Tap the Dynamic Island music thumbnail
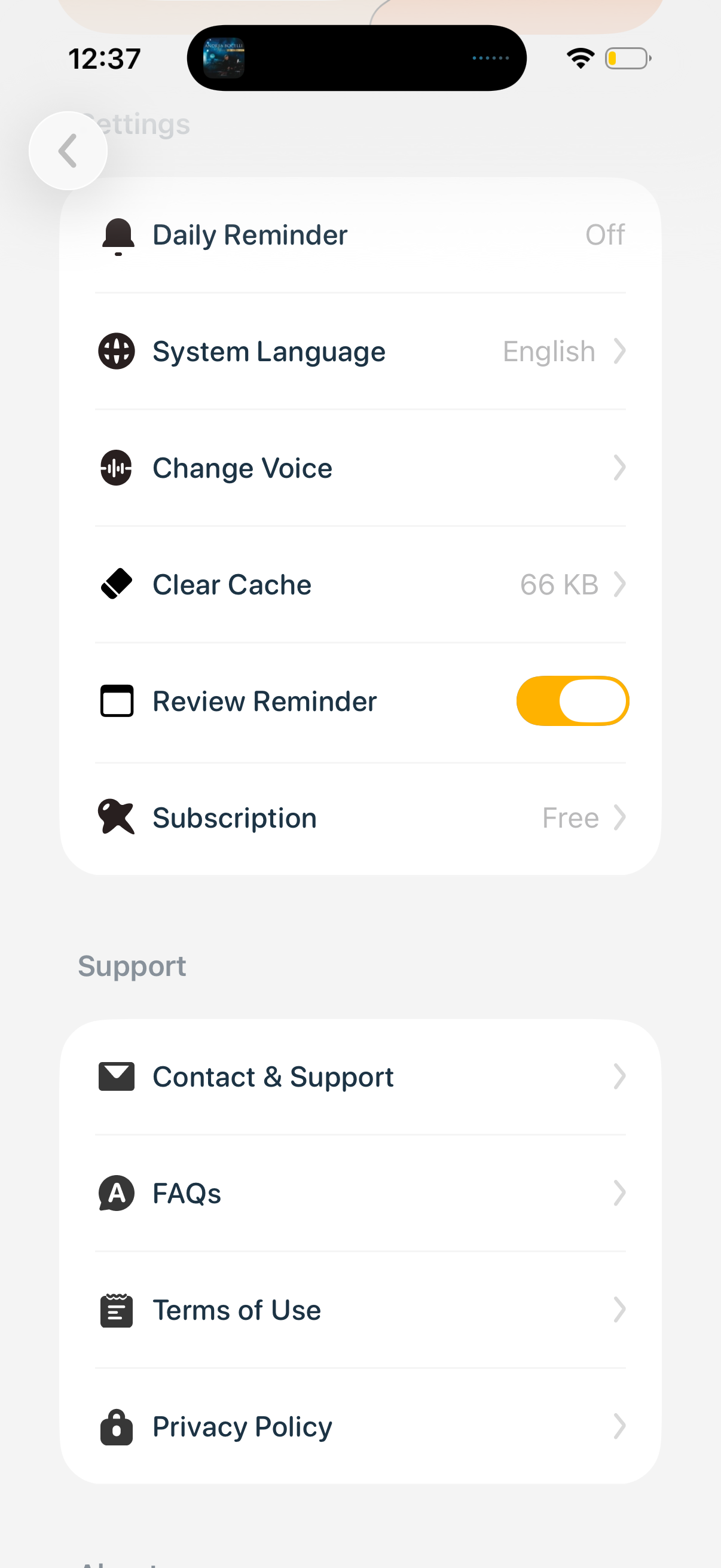Viewport: 721px width, 1568px height. (x=224, y=58)
